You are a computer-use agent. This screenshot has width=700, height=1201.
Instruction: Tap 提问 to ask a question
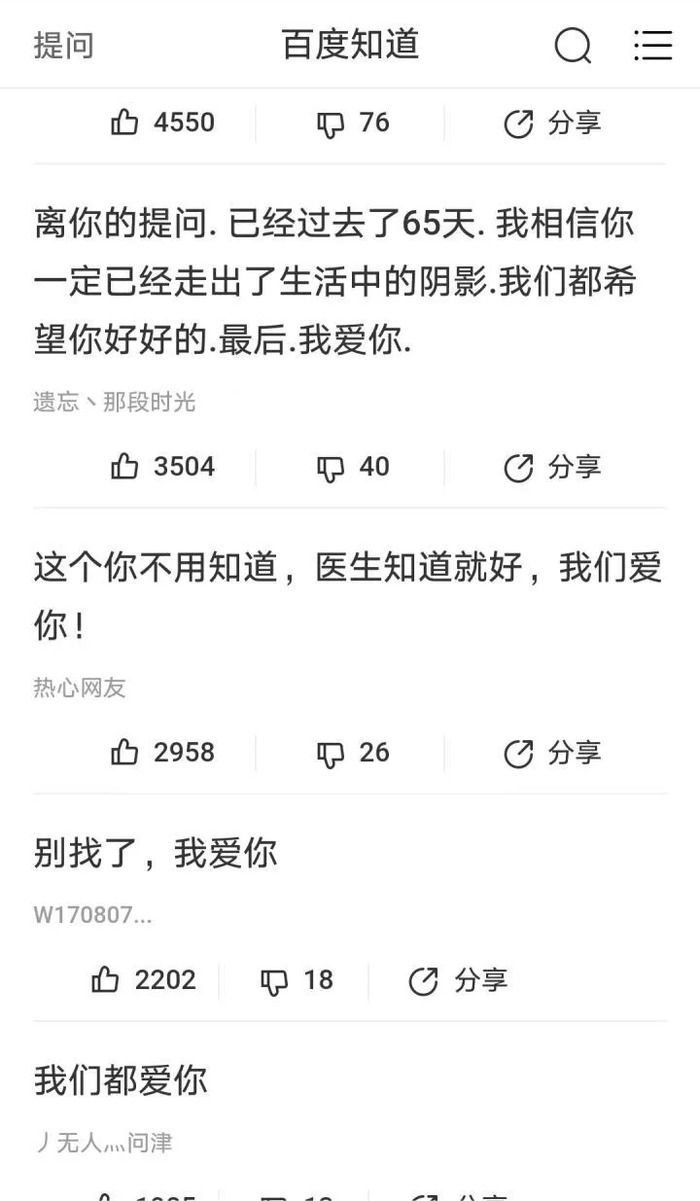pyautogui.click(x=64, y=45)
